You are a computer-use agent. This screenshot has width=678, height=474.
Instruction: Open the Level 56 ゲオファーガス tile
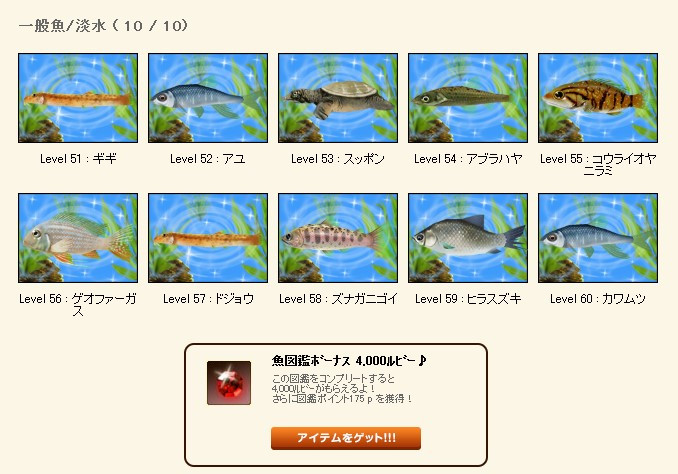pyautogui.click(x=74, y=238)
